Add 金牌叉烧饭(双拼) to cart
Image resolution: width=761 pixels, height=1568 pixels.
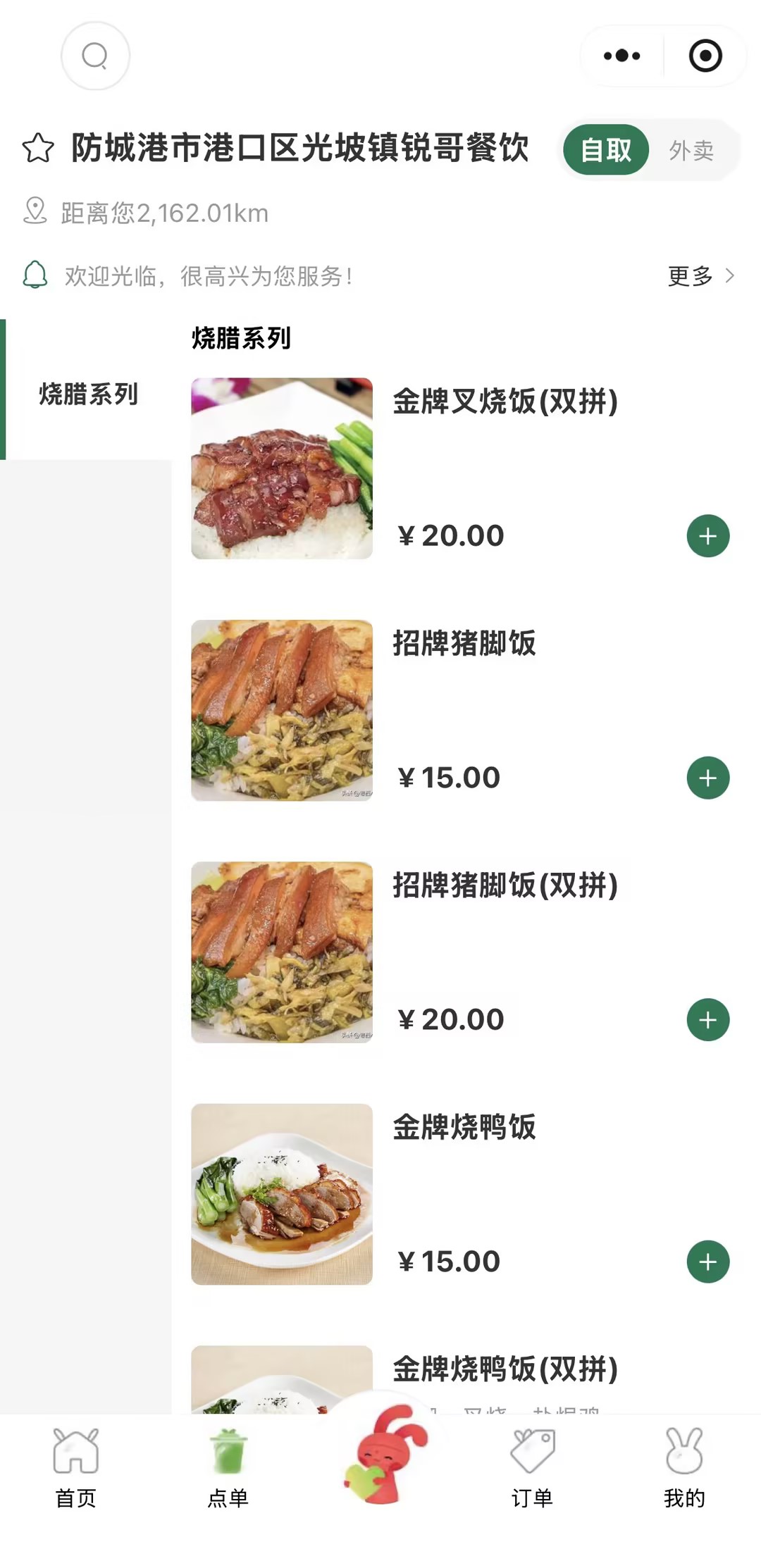click(x=707, y=536)
